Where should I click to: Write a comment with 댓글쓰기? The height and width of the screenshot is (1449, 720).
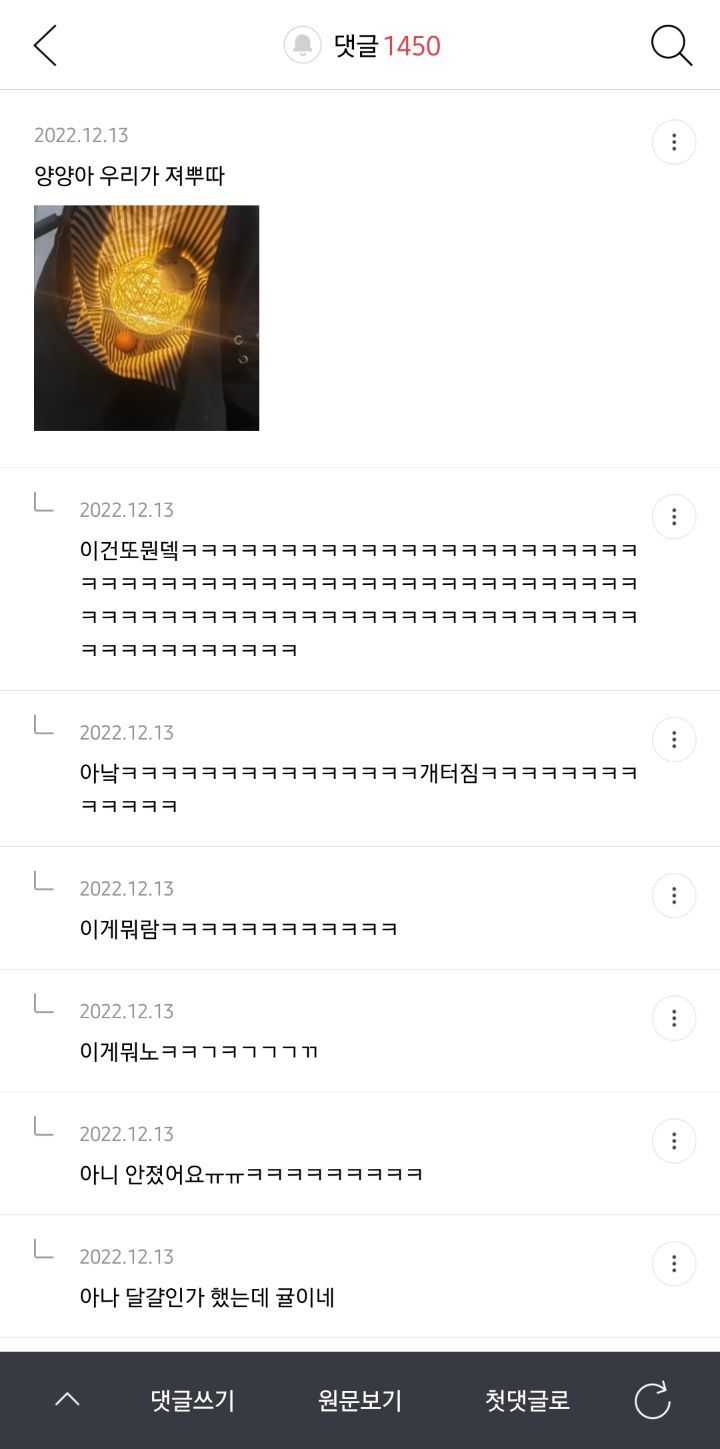tap(192, 1400)
